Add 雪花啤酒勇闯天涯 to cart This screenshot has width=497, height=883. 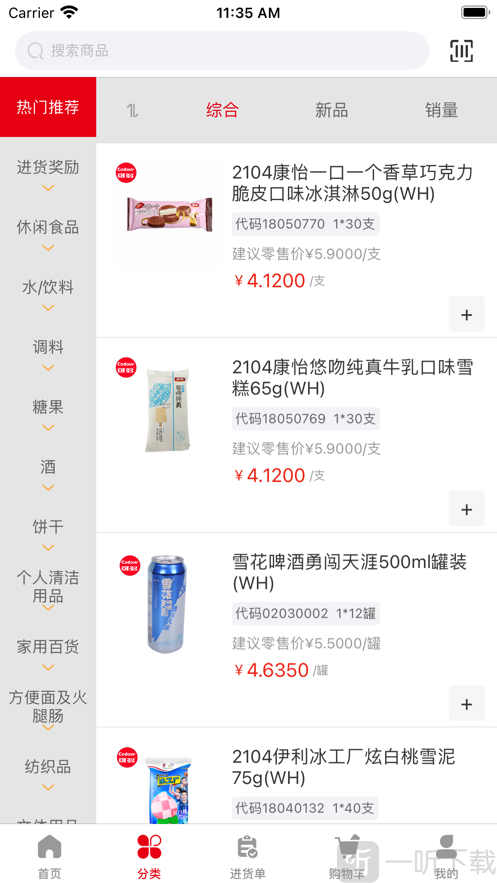(x=467, y=703)
